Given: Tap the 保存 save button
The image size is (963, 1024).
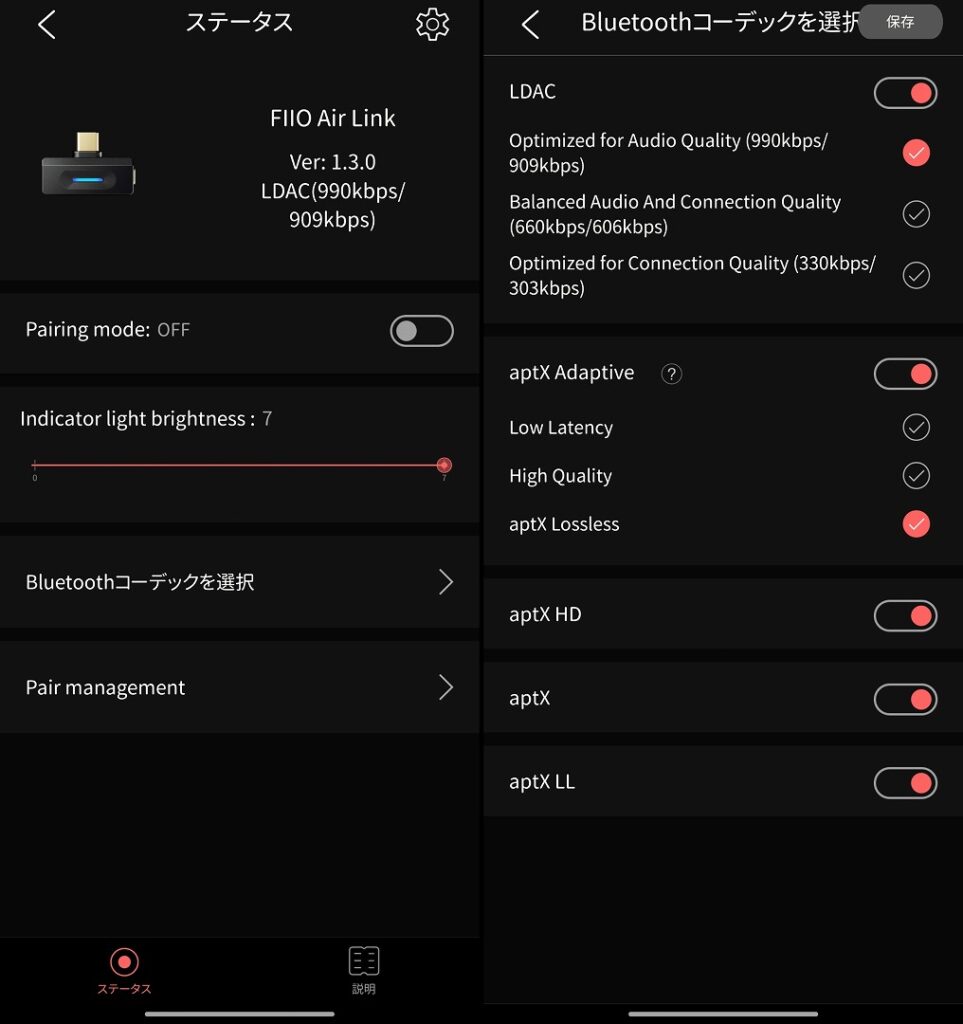Looking at the screenshot, I should point(900,22).
